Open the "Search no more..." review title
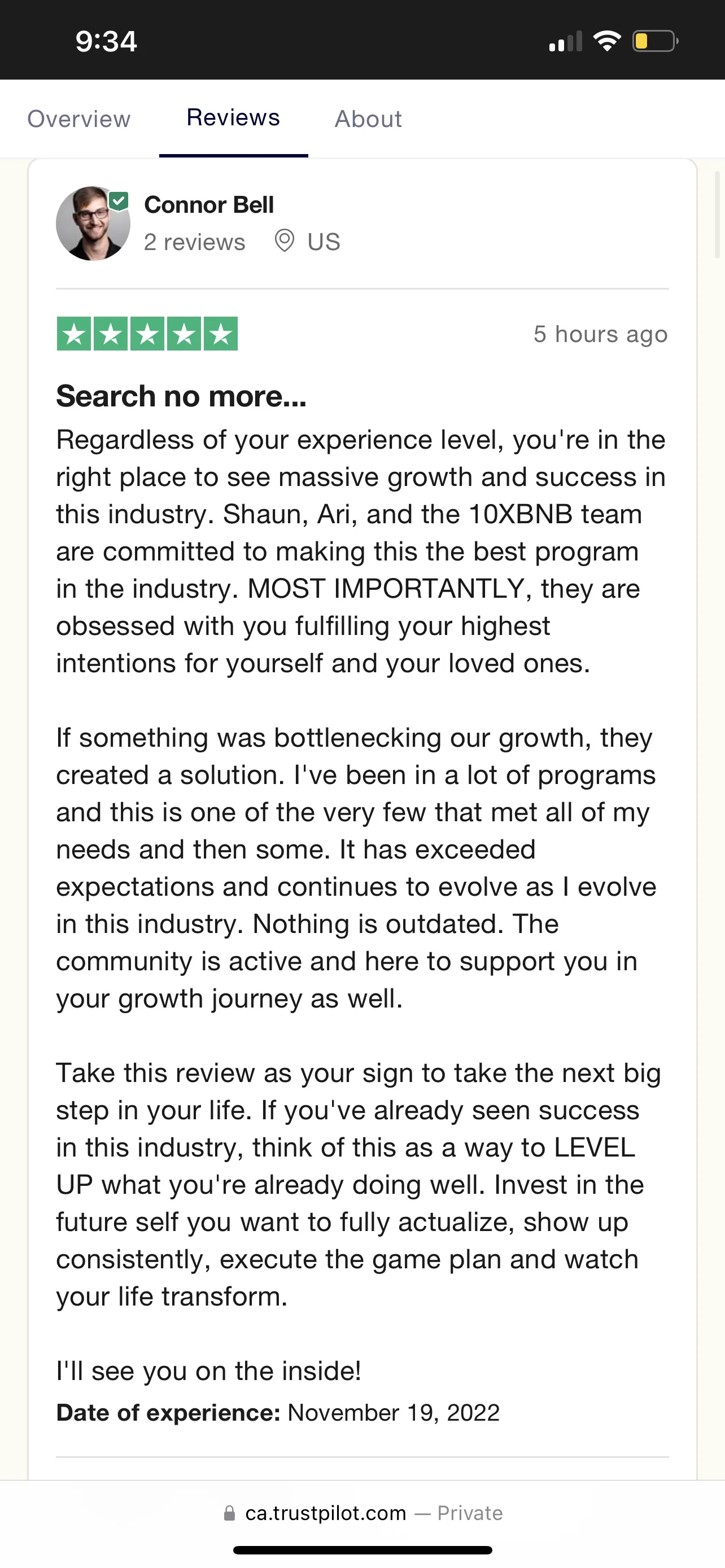The width and height of the screenshot is (725, 1568). click(181, 396)
